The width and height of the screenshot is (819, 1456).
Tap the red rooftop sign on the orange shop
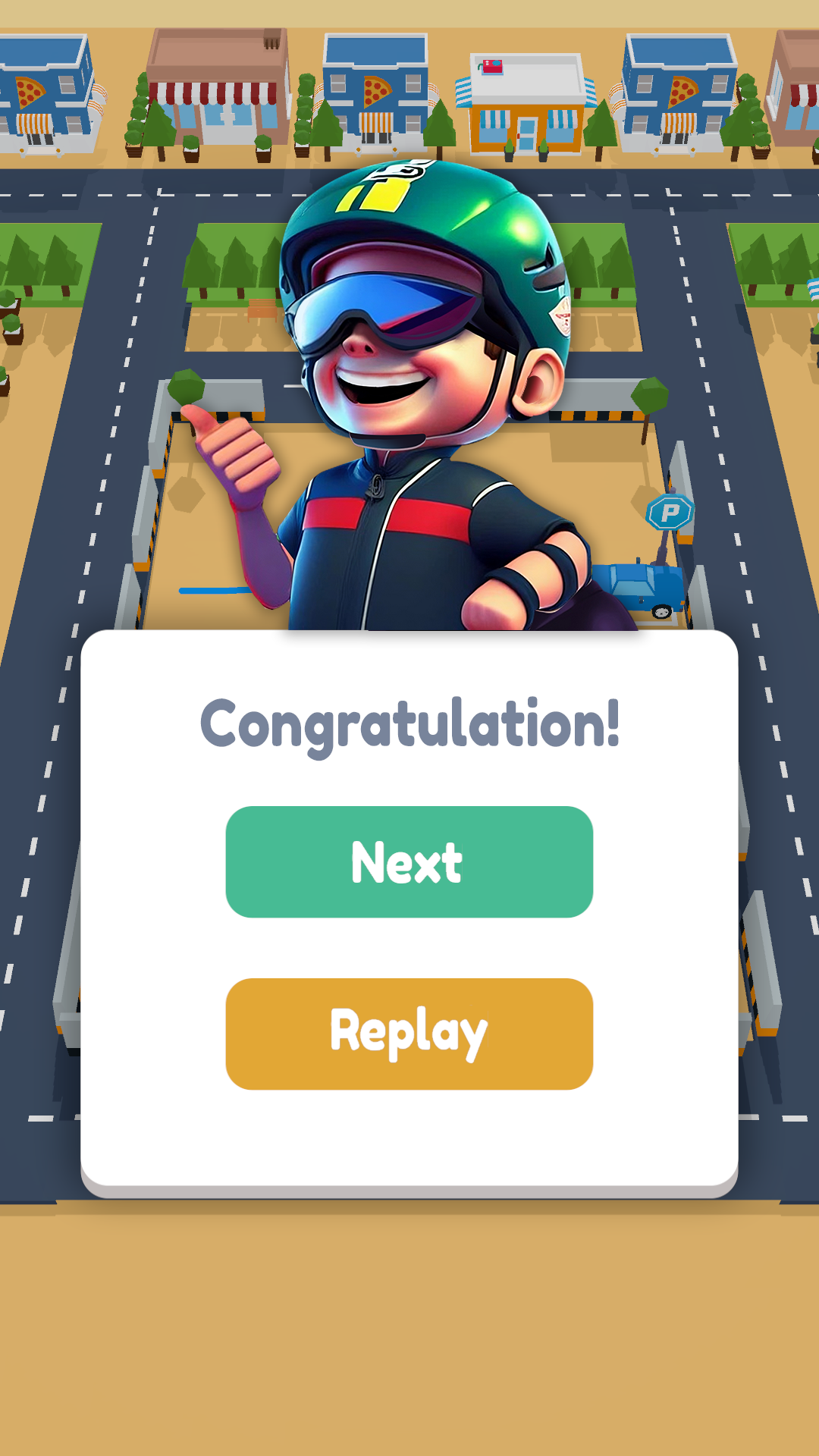[491, 67]
